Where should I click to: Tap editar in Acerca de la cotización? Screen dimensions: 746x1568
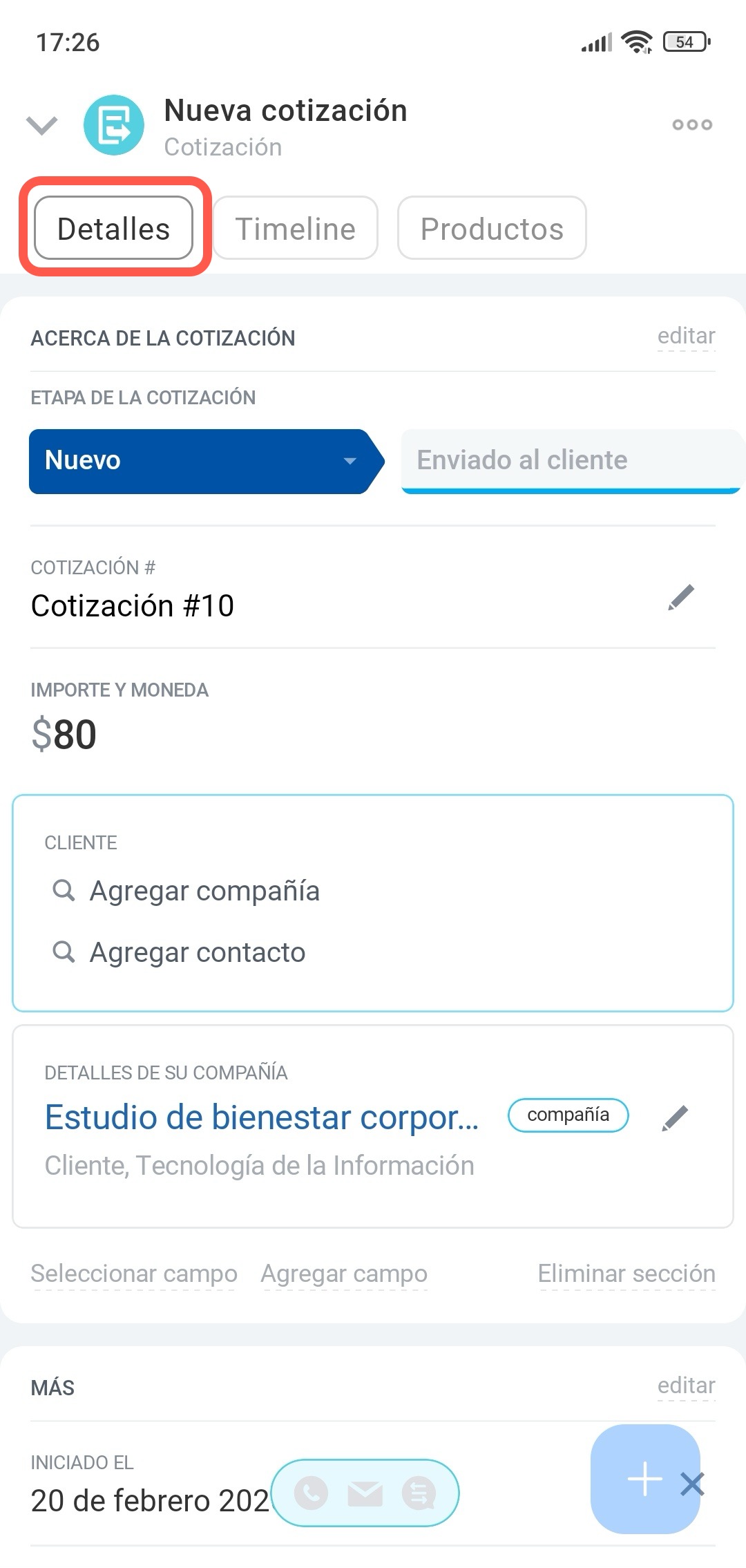pos(686,337)
